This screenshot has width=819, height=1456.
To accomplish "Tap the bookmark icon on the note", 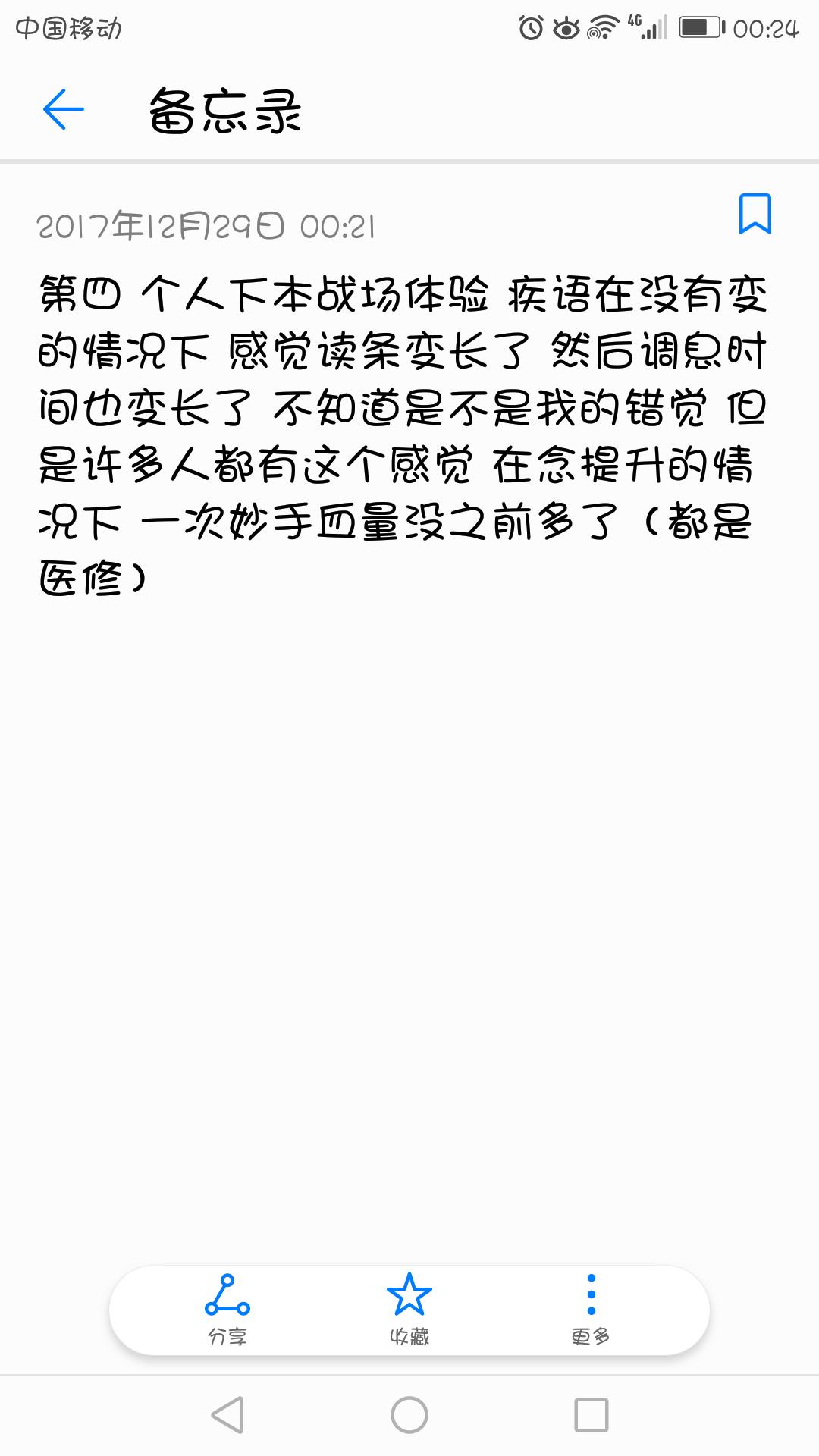I will (x=755, y=214).
